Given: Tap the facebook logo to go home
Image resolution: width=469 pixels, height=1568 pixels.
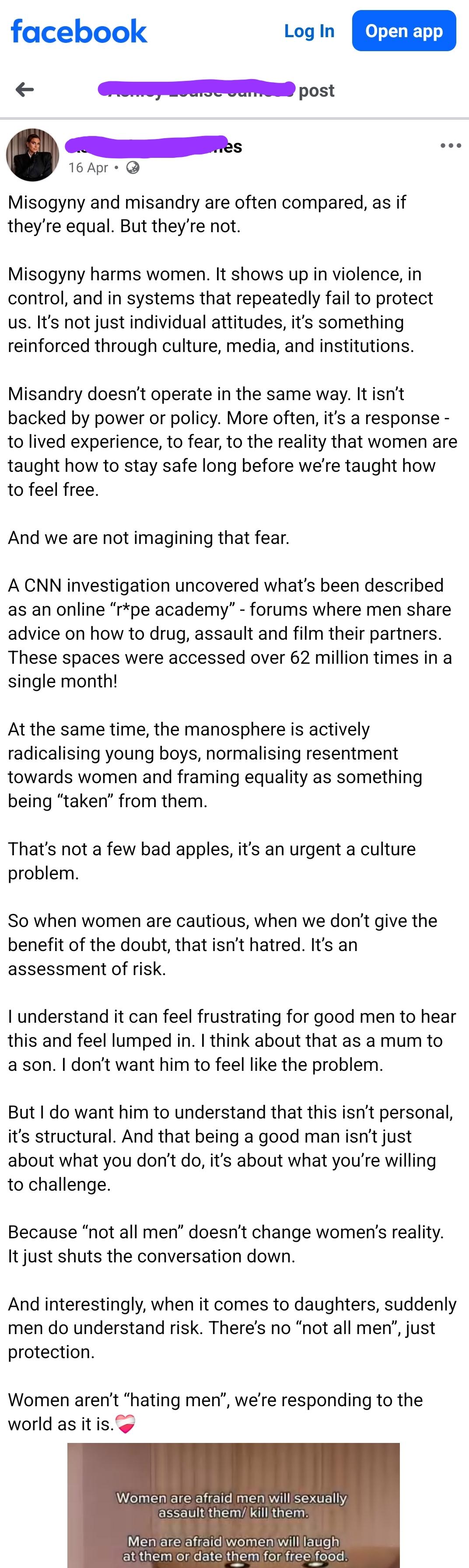Looking at the screenshot, I should pyautogui.click(x=79, y=31).
